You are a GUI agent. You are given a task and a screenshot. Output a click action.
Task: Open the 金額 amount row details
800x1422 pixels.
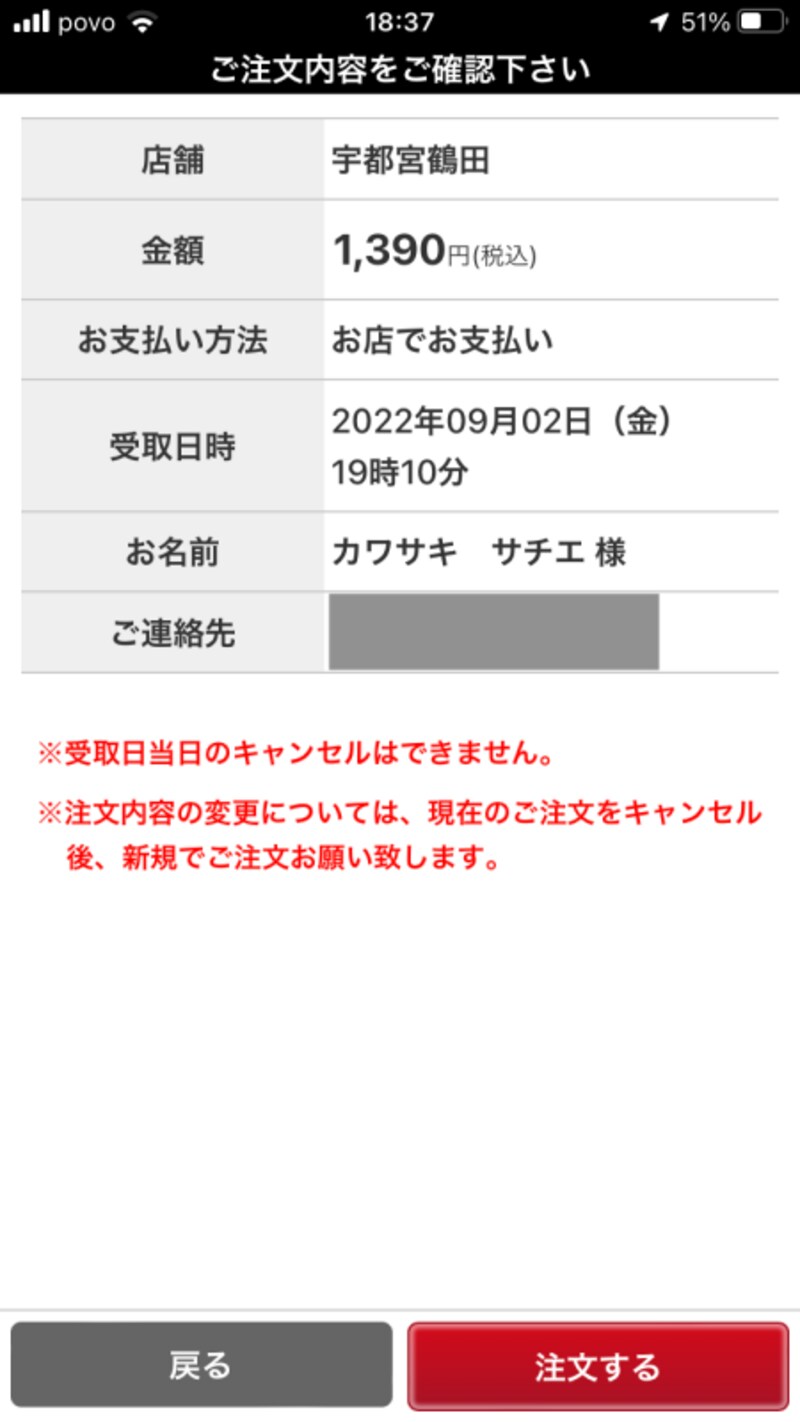pos(170,250)
